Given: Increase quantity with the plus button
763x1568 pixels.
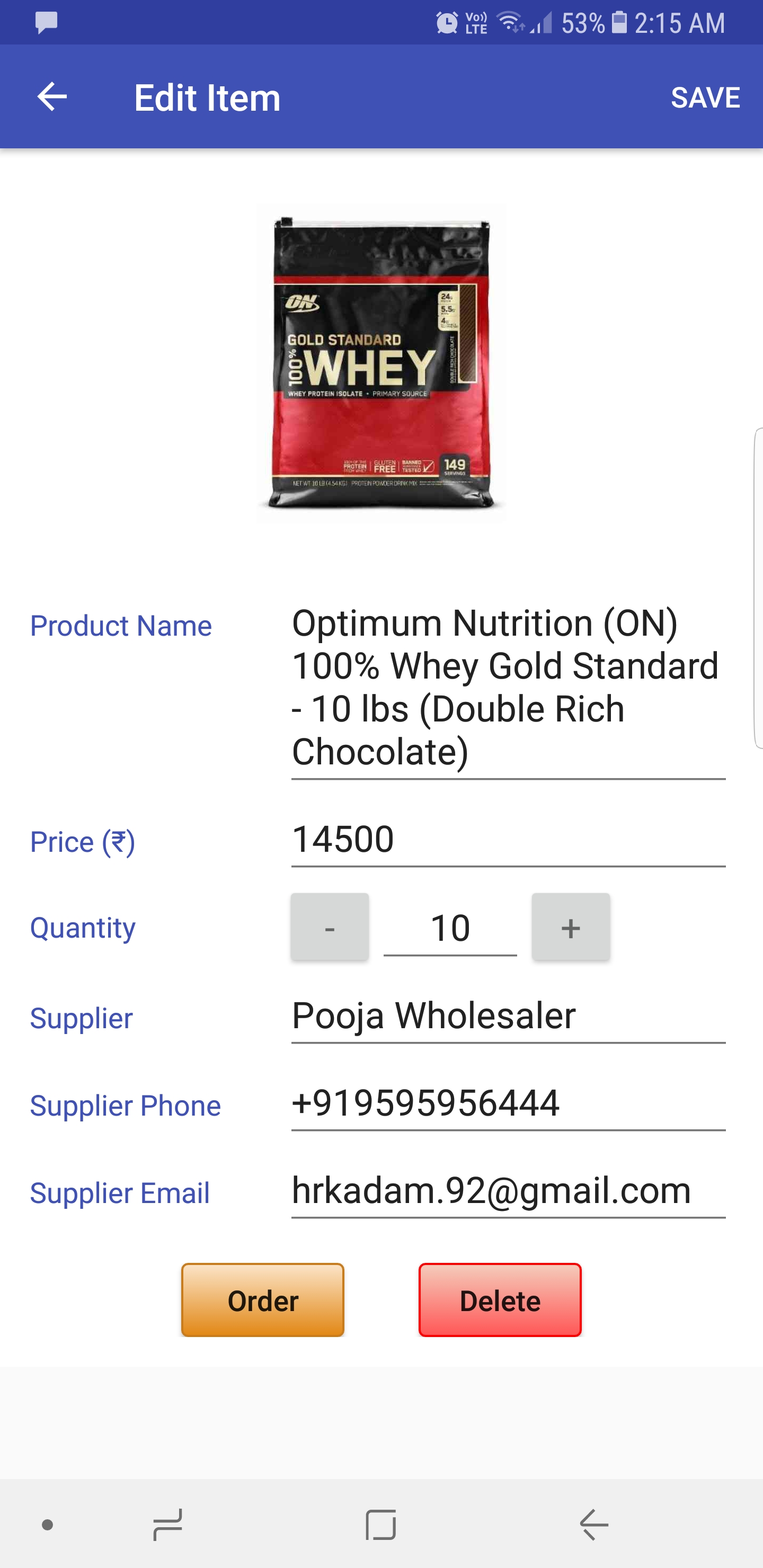Looking at the screenshot, I should coord(571,927).
